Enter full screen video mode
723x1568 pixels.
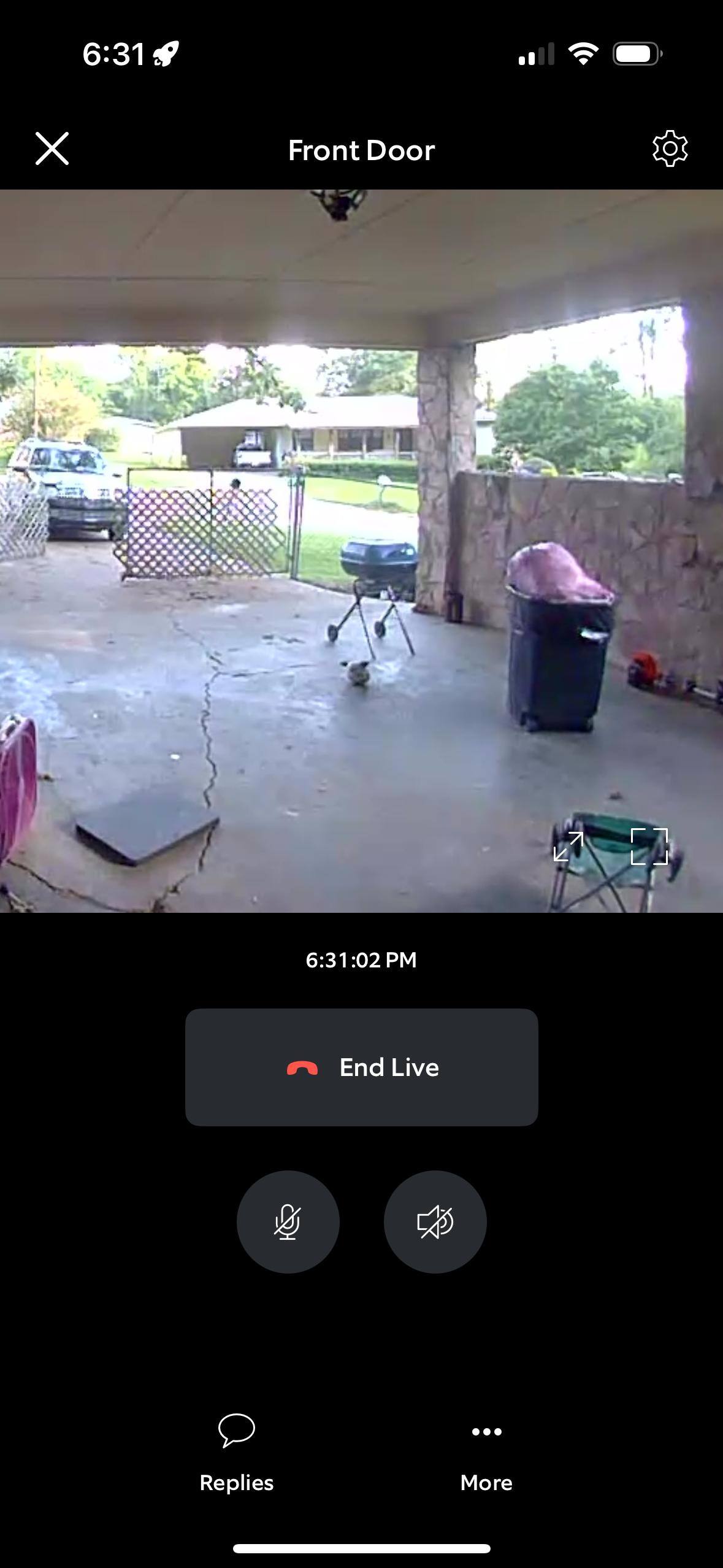649,847
